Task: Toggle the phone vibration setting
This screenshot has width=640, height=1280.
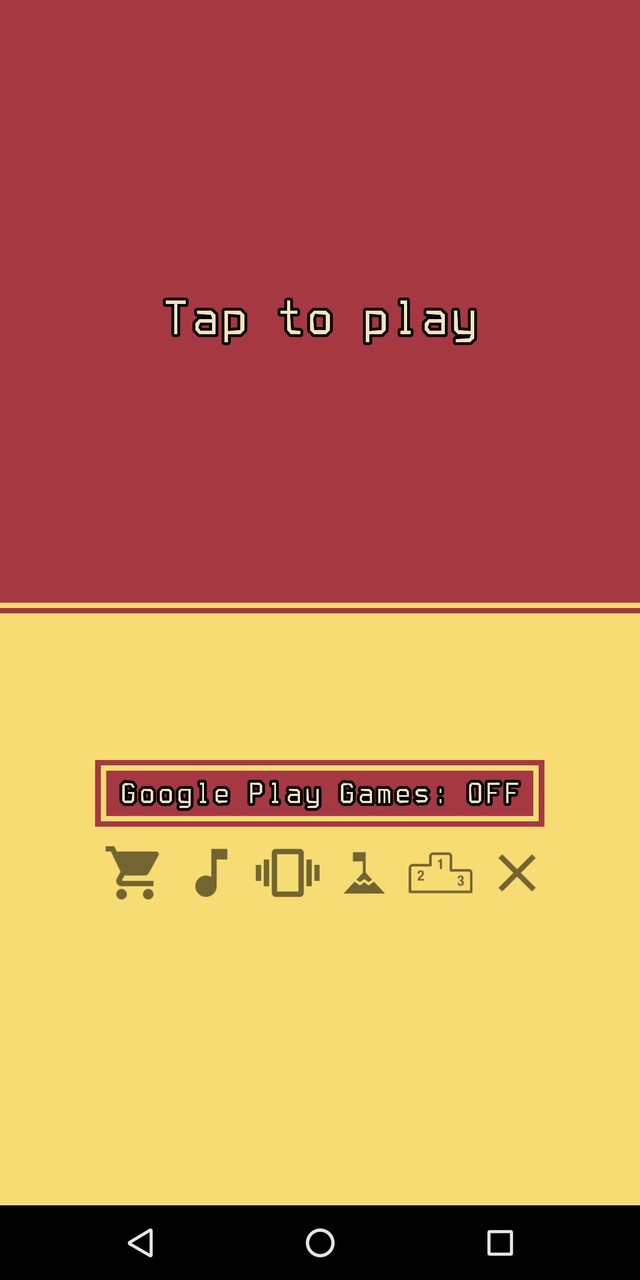Action: click(x=288, y=873)
